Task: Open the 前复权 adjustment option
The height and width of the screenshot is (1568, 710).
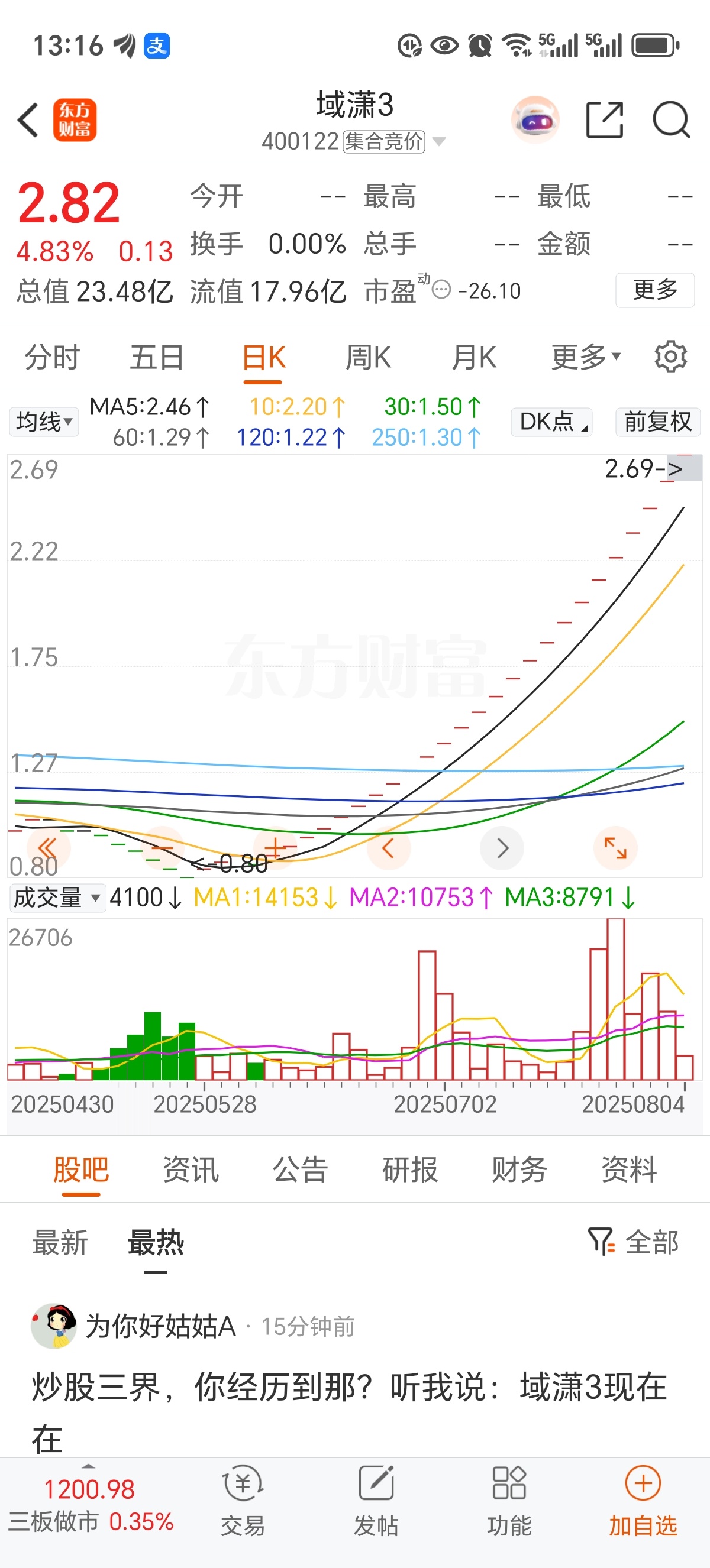Action: click(657, 421)
